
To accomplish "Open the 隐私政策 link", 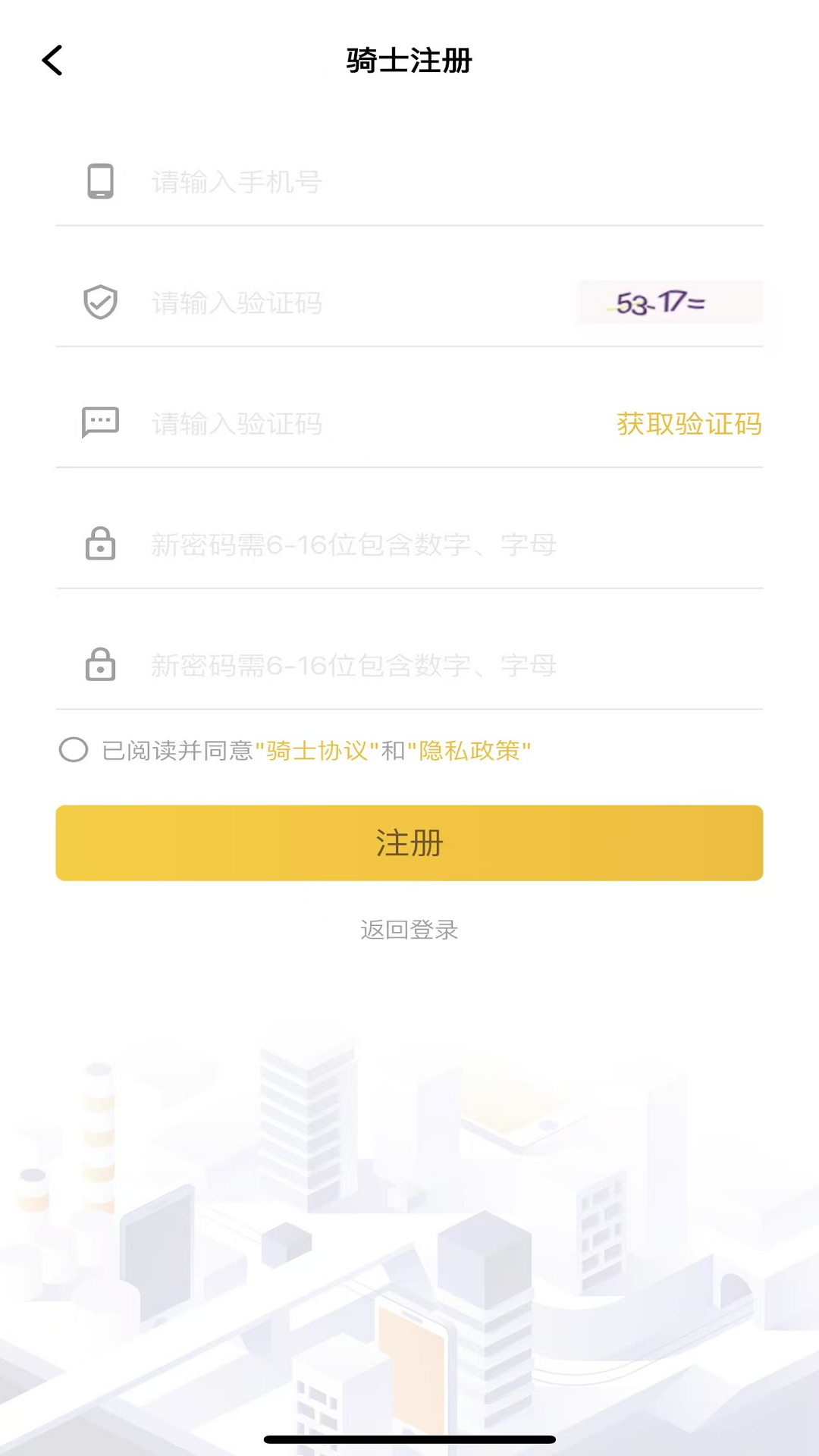I will point(469,751).
